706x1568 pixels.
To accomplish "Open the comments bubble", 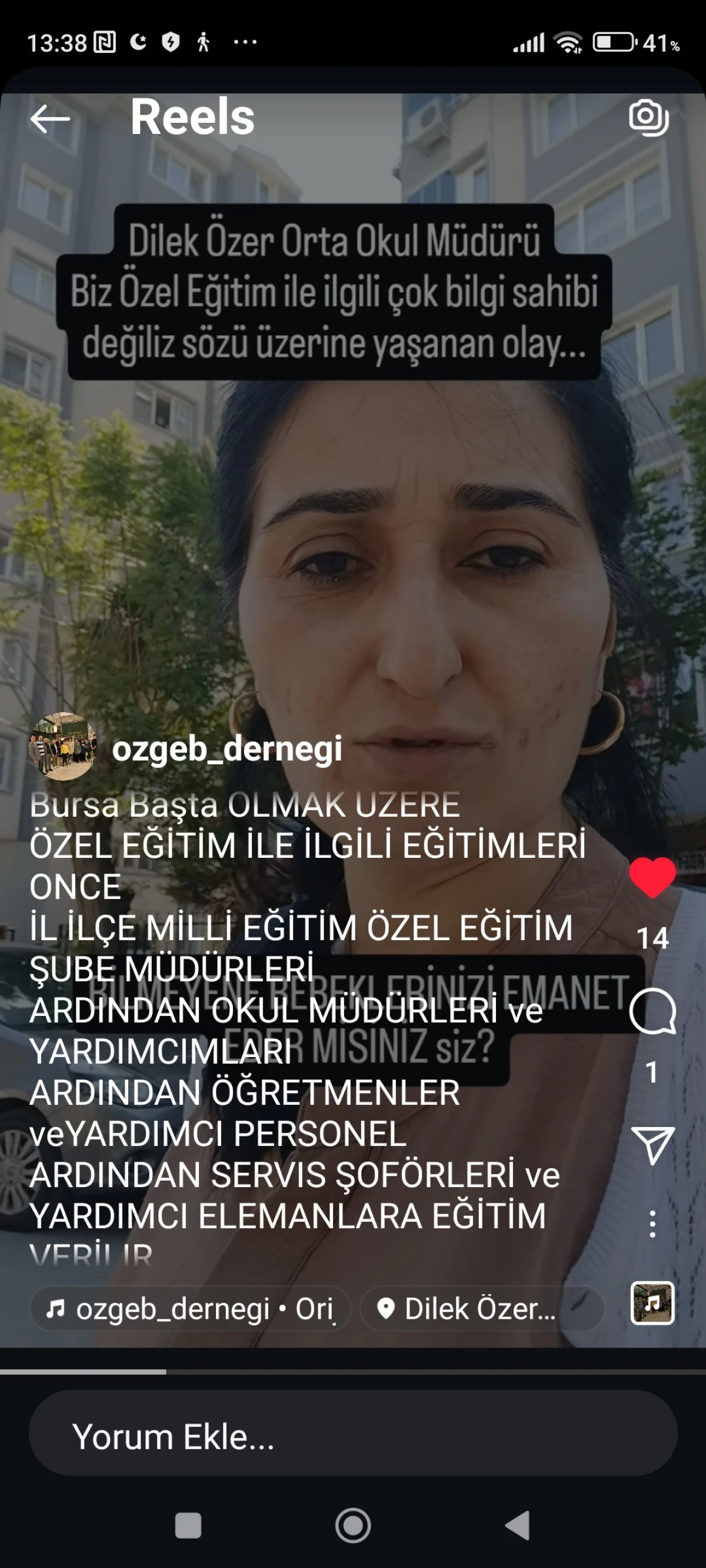I will coord(652,1011).
